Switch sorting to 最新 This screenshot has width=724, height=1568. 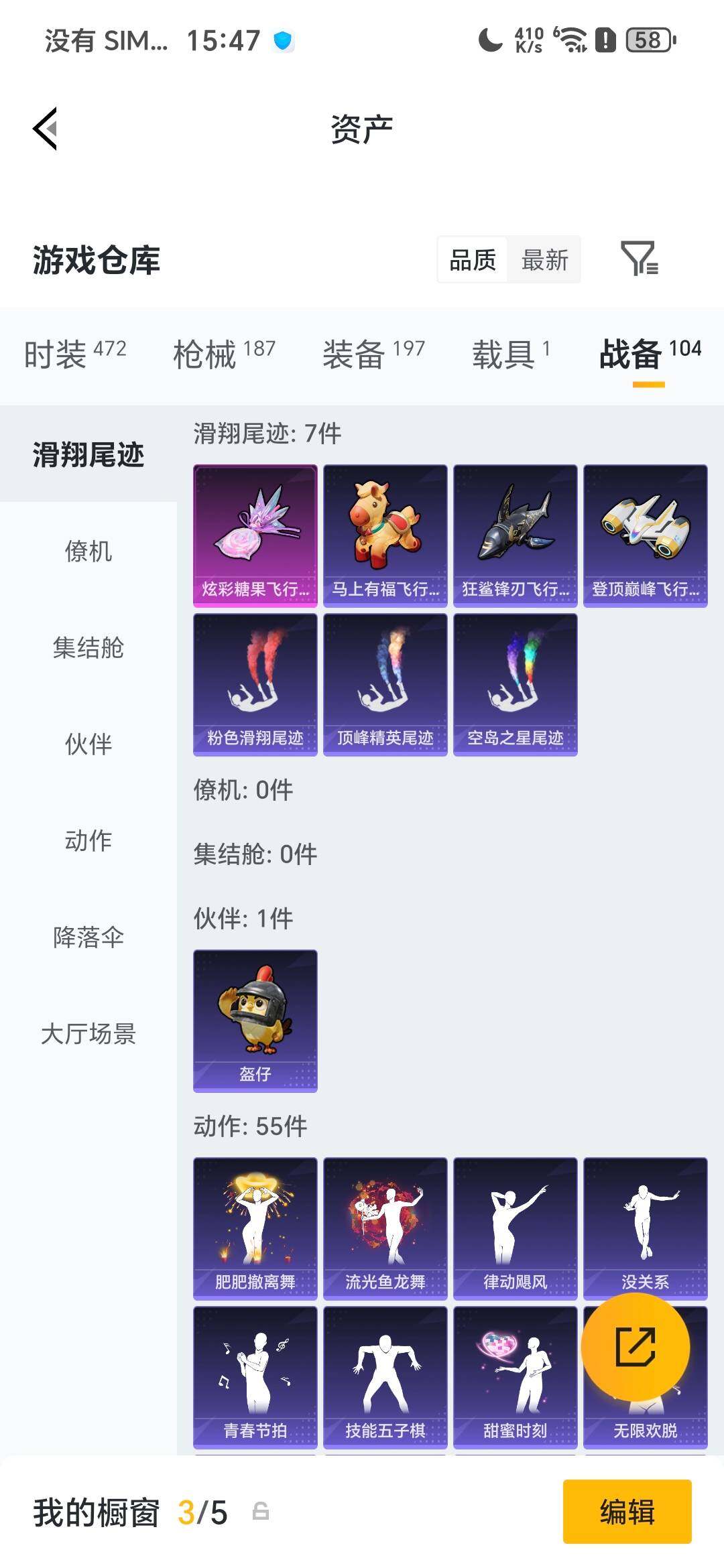[x=545, y=260]
